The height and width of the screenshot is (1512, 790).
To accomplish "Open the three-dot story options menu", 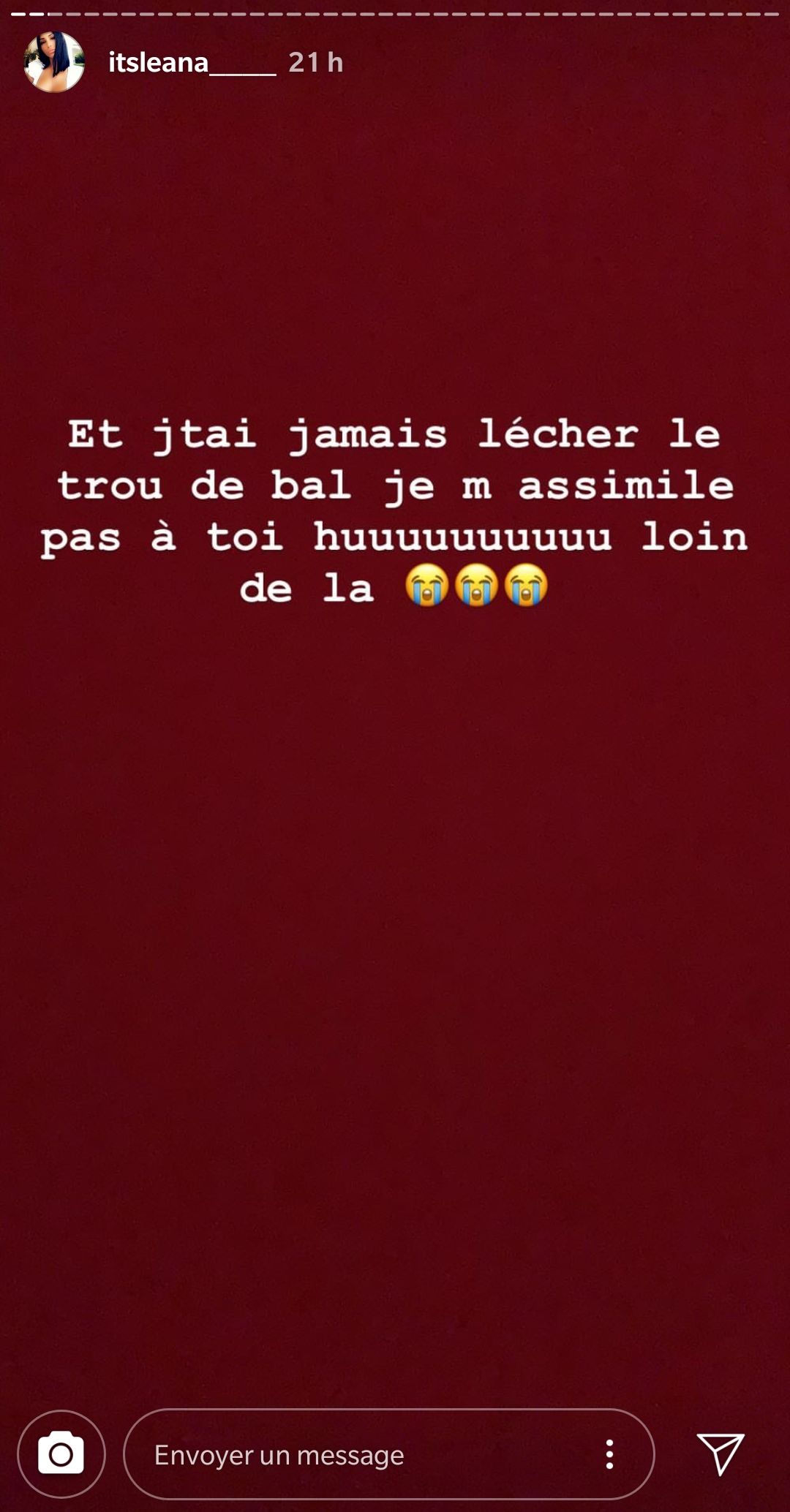I will 609,1455.
